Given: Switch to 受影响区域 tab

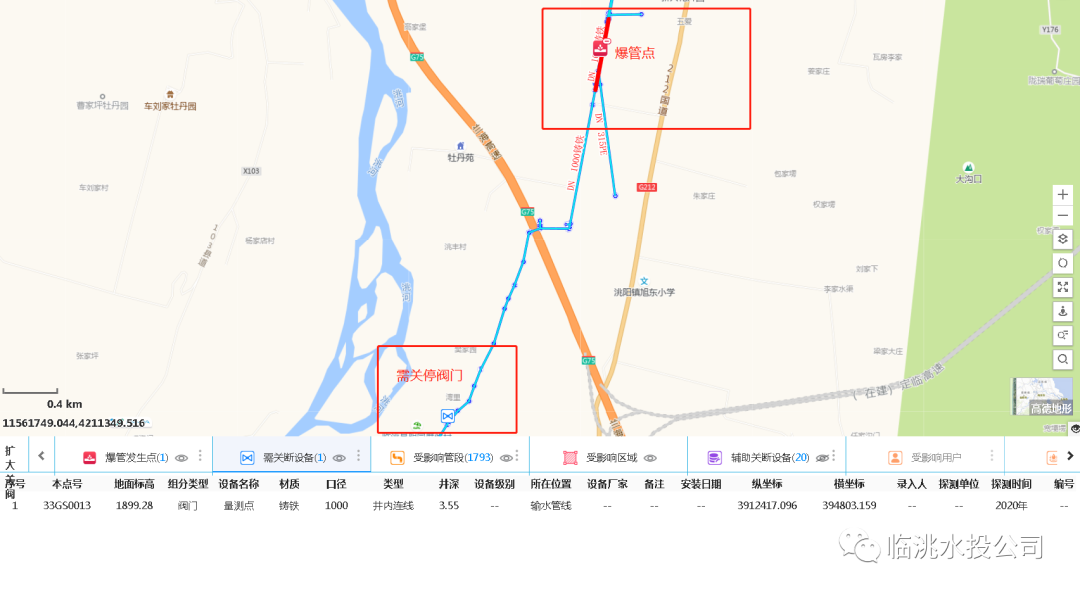Looking at the screenshot, I should tap(610, 457).
